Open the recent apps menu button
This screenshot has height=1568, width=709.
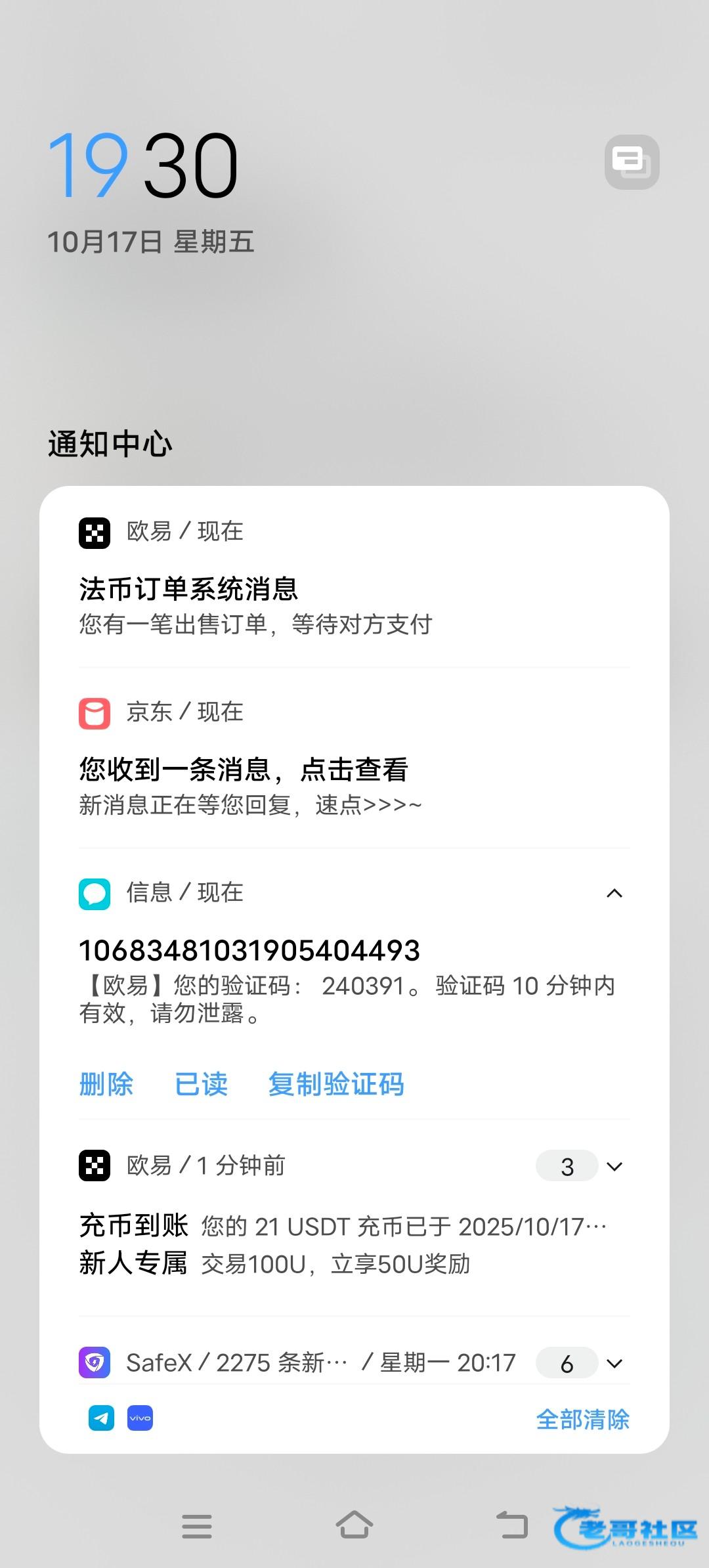[197, 1526]
